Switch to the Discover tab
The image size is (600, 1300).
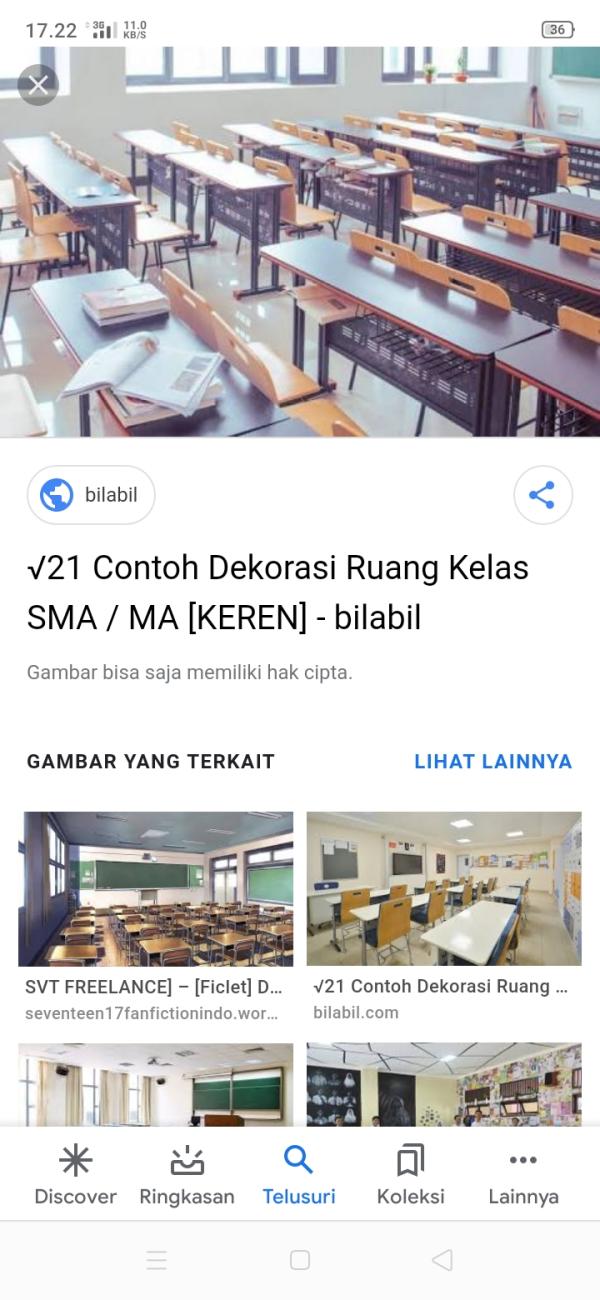point(76,1176)
